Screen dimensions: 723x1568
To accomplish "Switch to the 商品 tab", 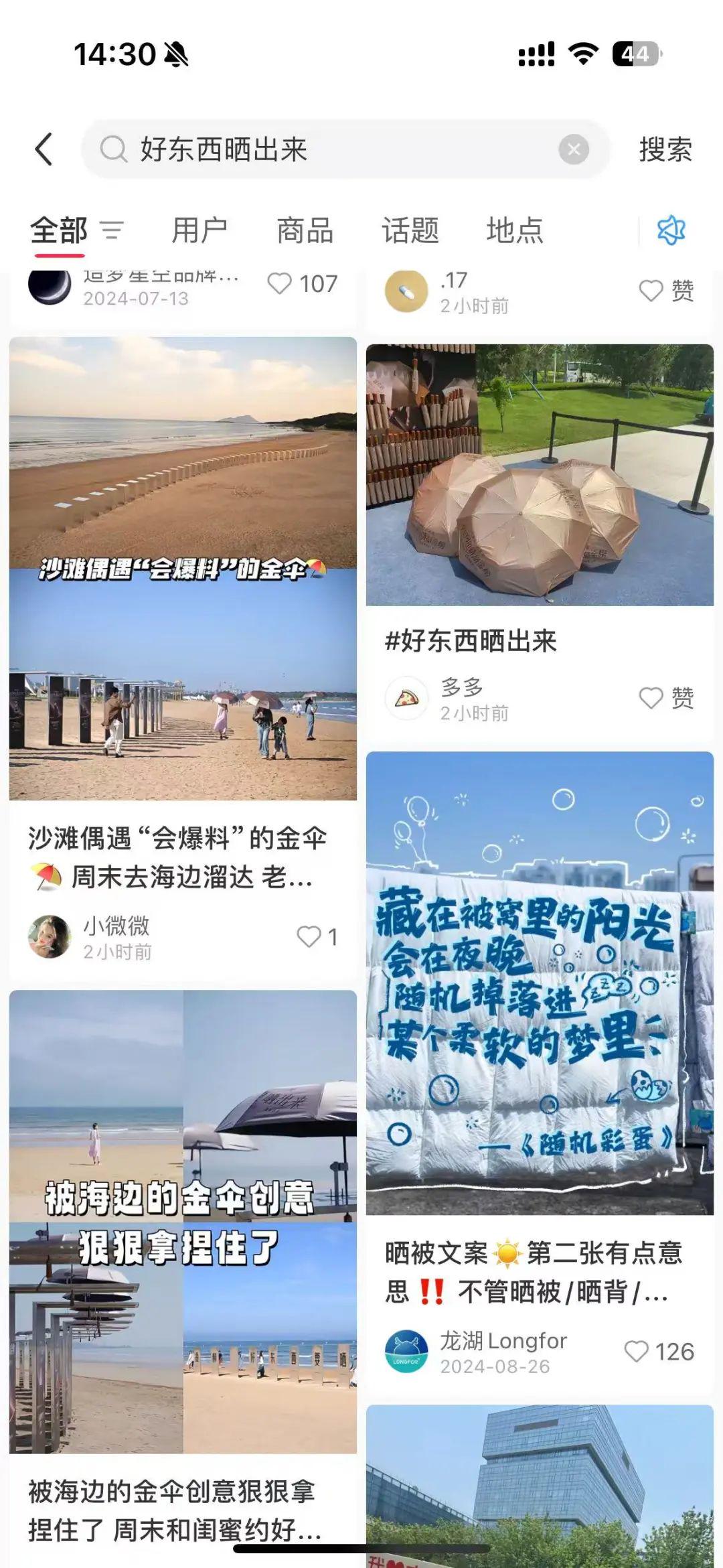I will 305,231.
